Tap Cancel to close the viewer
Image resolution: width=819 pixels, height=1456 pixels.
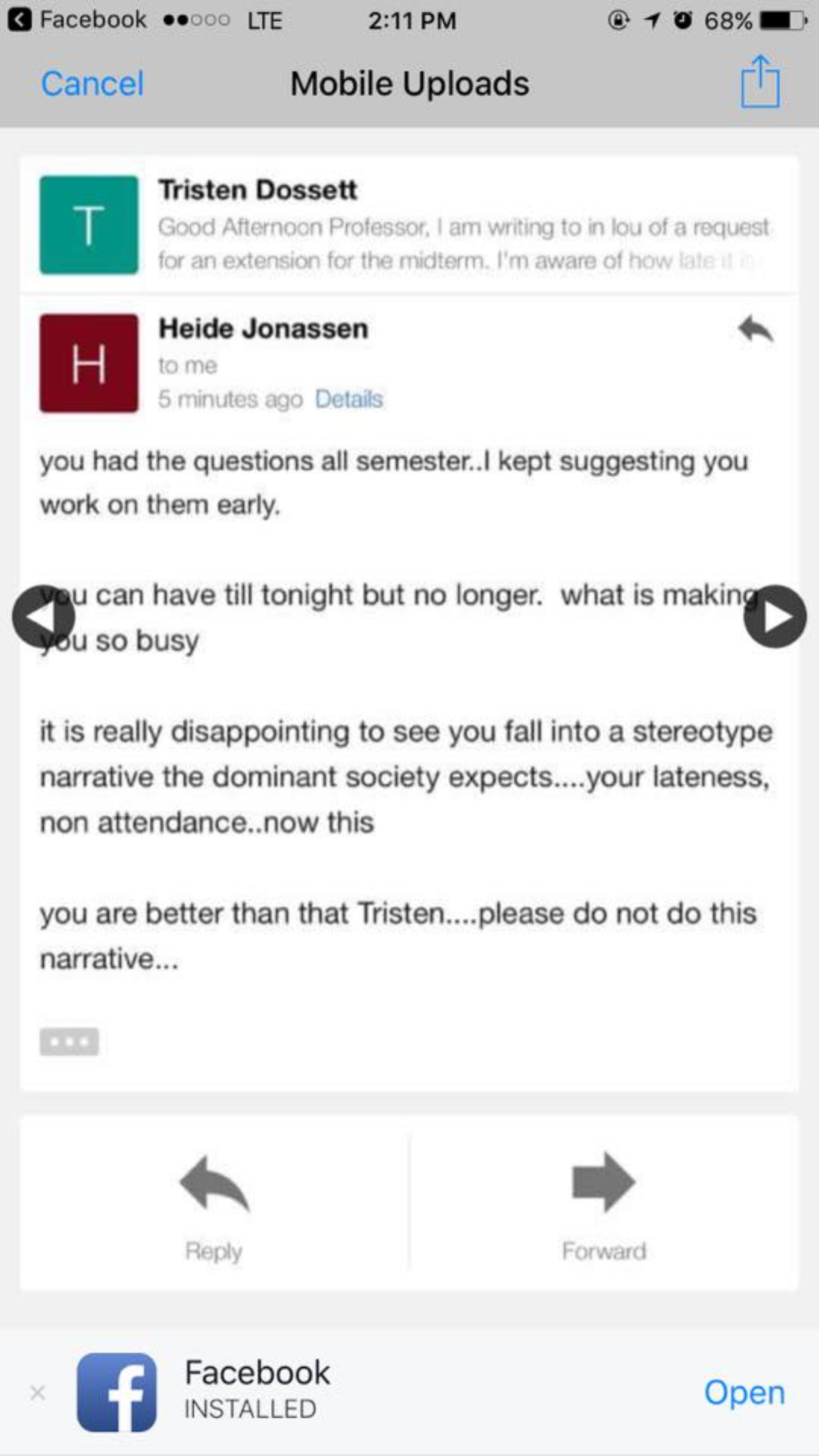click(x=92, y=84)
